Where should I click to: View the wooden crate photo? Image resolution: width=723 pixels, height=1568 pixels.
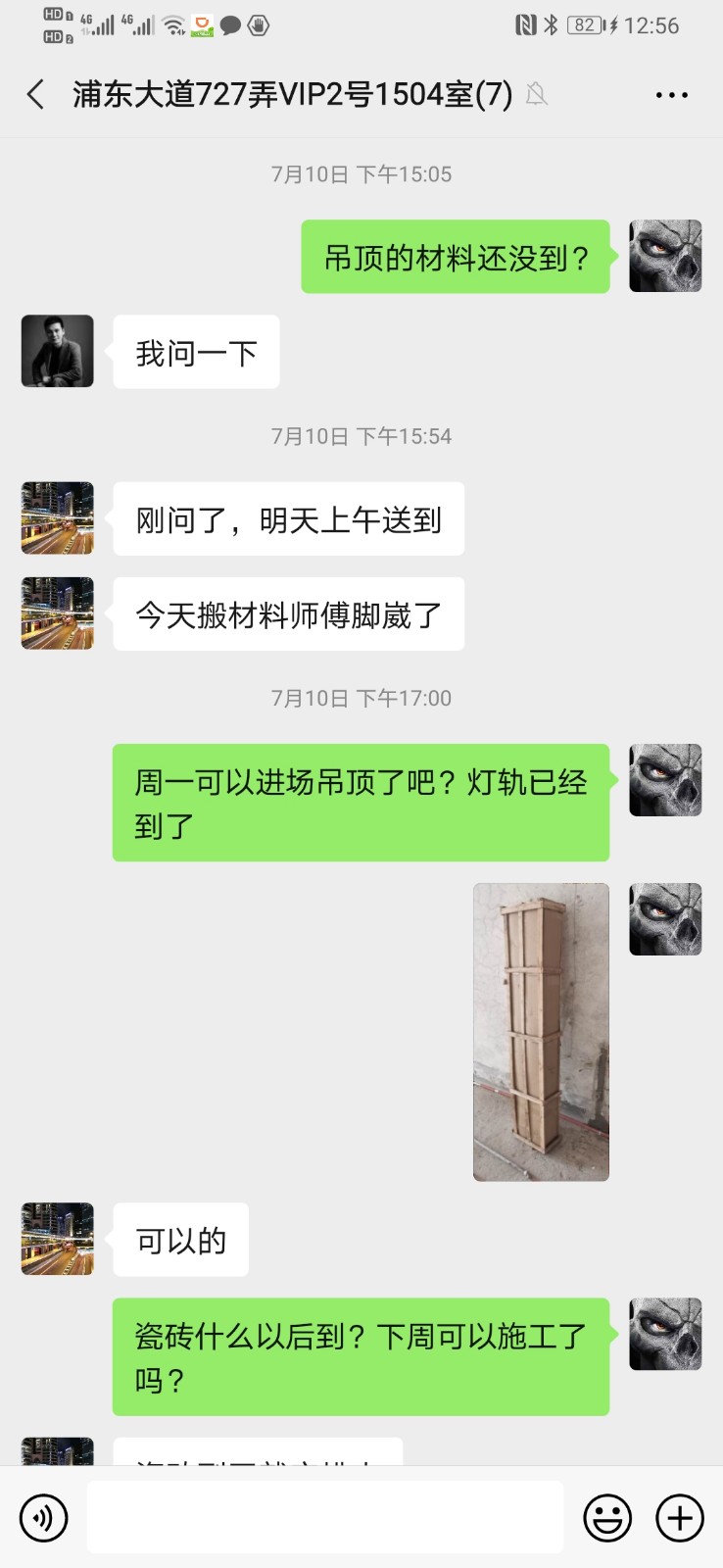click(541, 1032)
